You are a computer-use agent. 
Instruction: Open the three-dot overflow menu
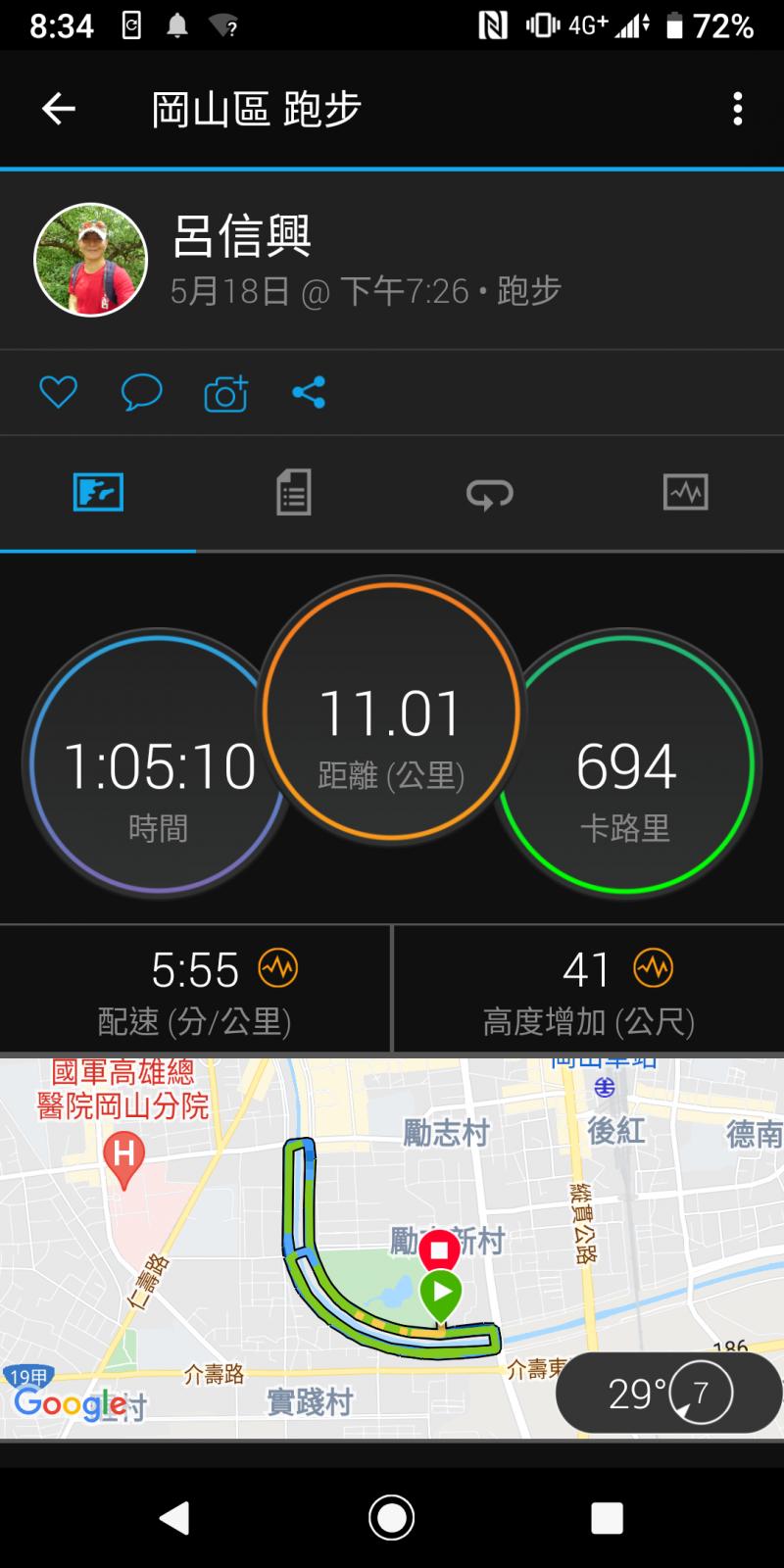click(738, 109)
